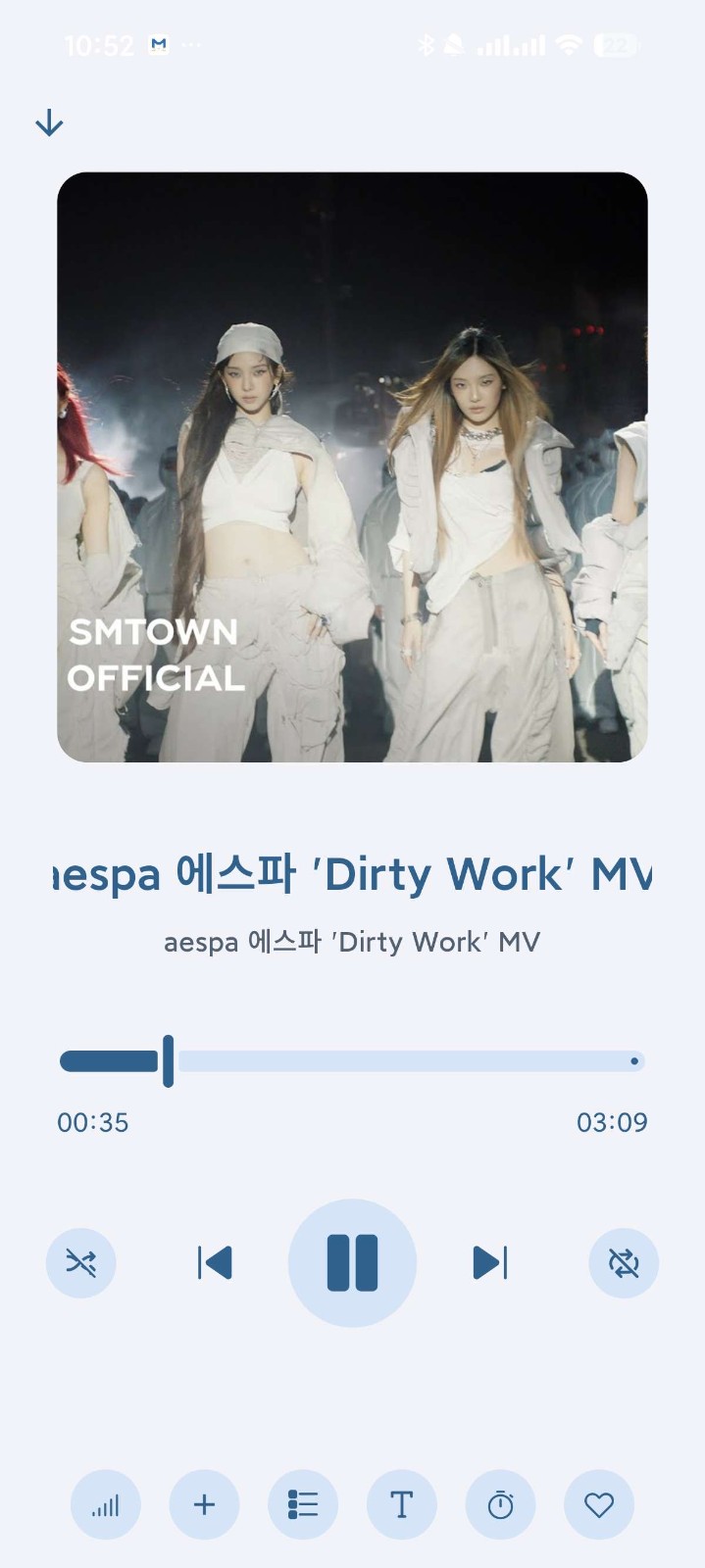Add this song with the plus button
Image resolution: width=705 pixels, height=1568 pixels.
click(204, 1504)
